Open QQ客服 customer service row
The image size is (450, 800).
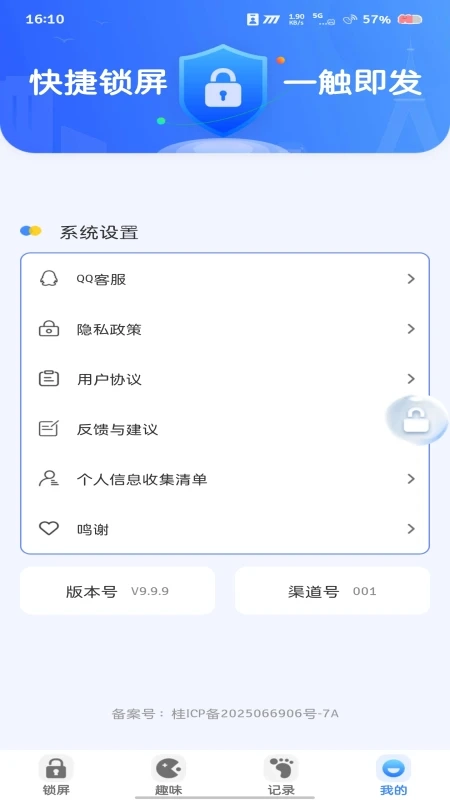pyautogui.click(x=225, y=279)
